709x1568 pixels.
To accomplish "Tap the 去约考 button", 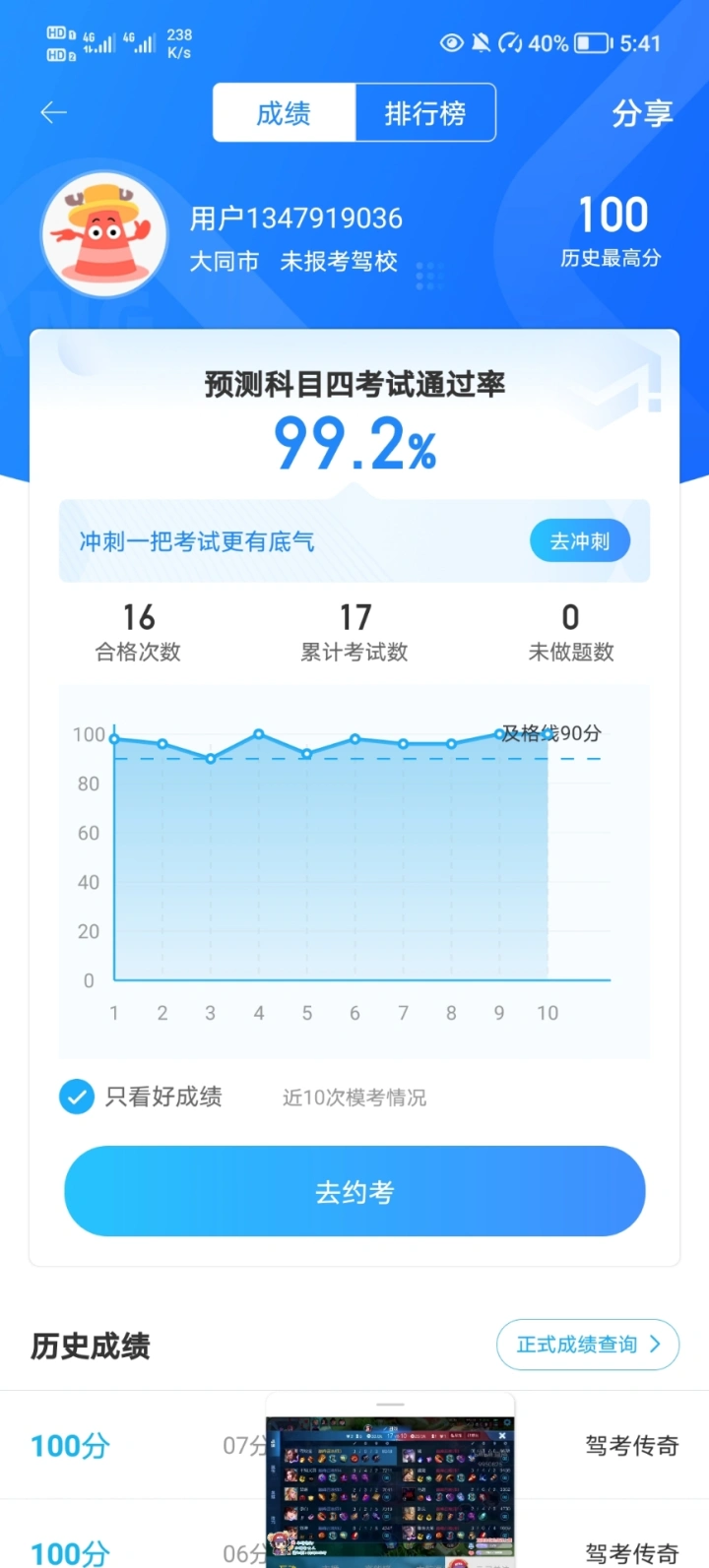I will click(x=354, y=1191).
